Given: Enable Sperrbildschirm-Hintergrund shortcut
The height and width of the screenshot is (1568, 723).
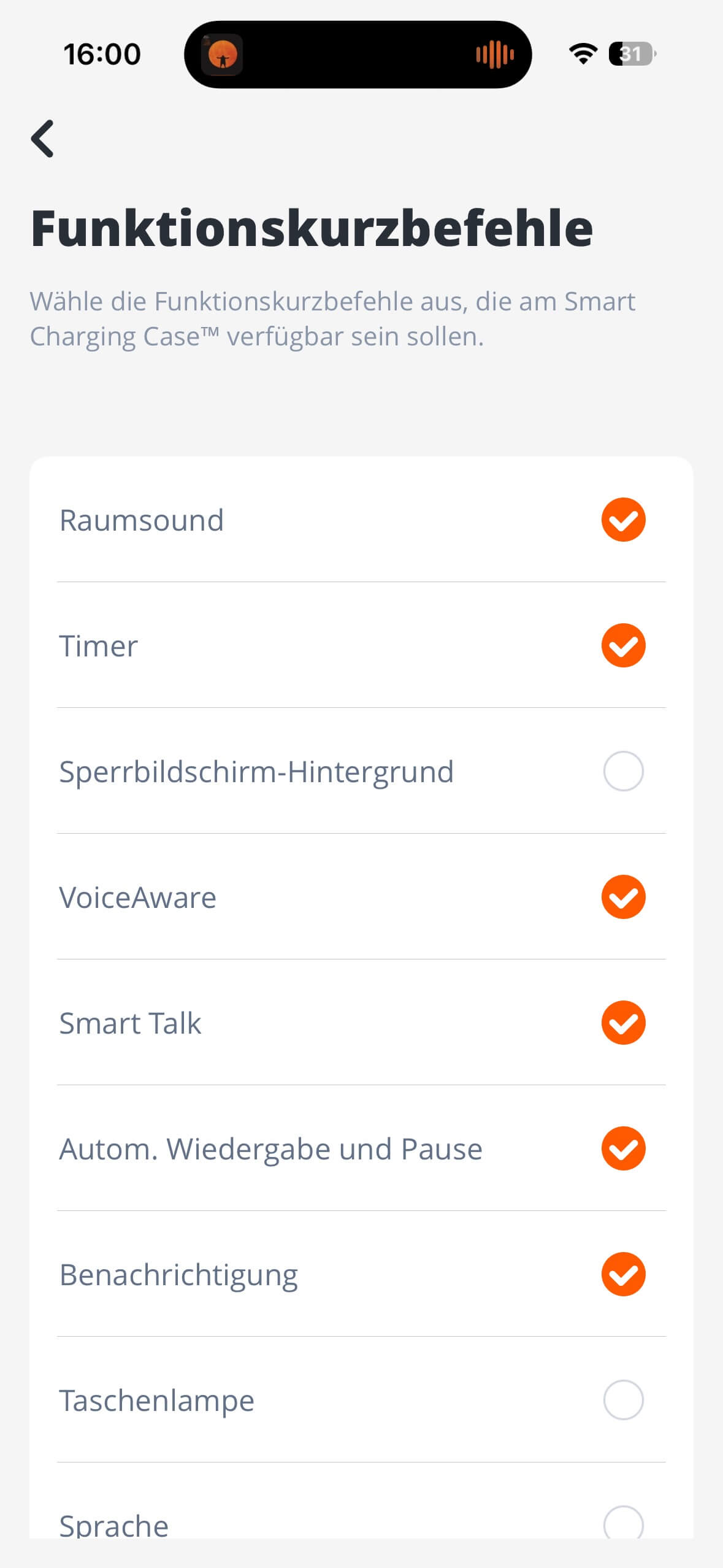Looking at the screenshot, I should [x=623, y=771].
